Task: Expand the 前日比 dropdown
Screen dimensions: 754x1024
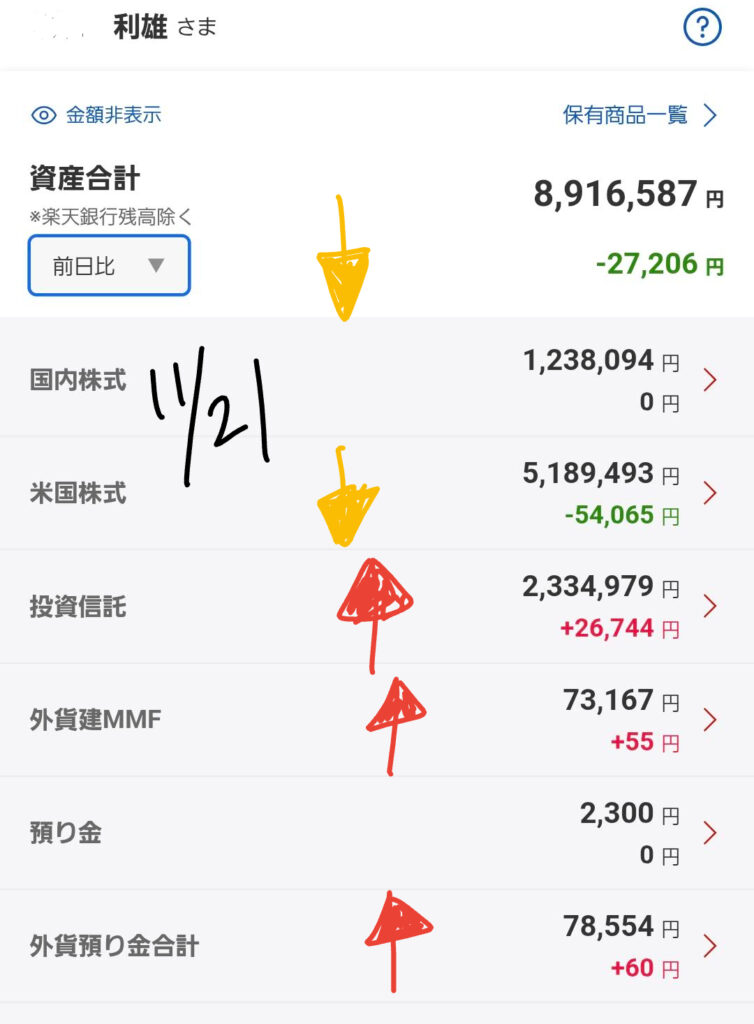Action: 109,266
